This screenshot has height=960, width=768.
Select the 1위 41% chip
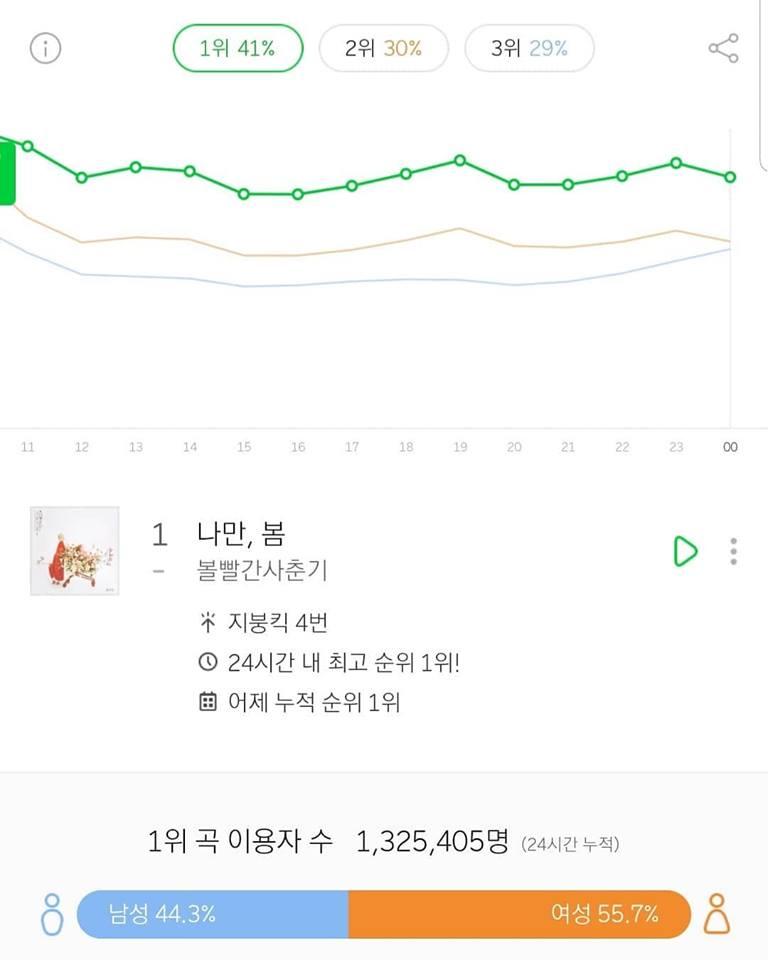238,48
